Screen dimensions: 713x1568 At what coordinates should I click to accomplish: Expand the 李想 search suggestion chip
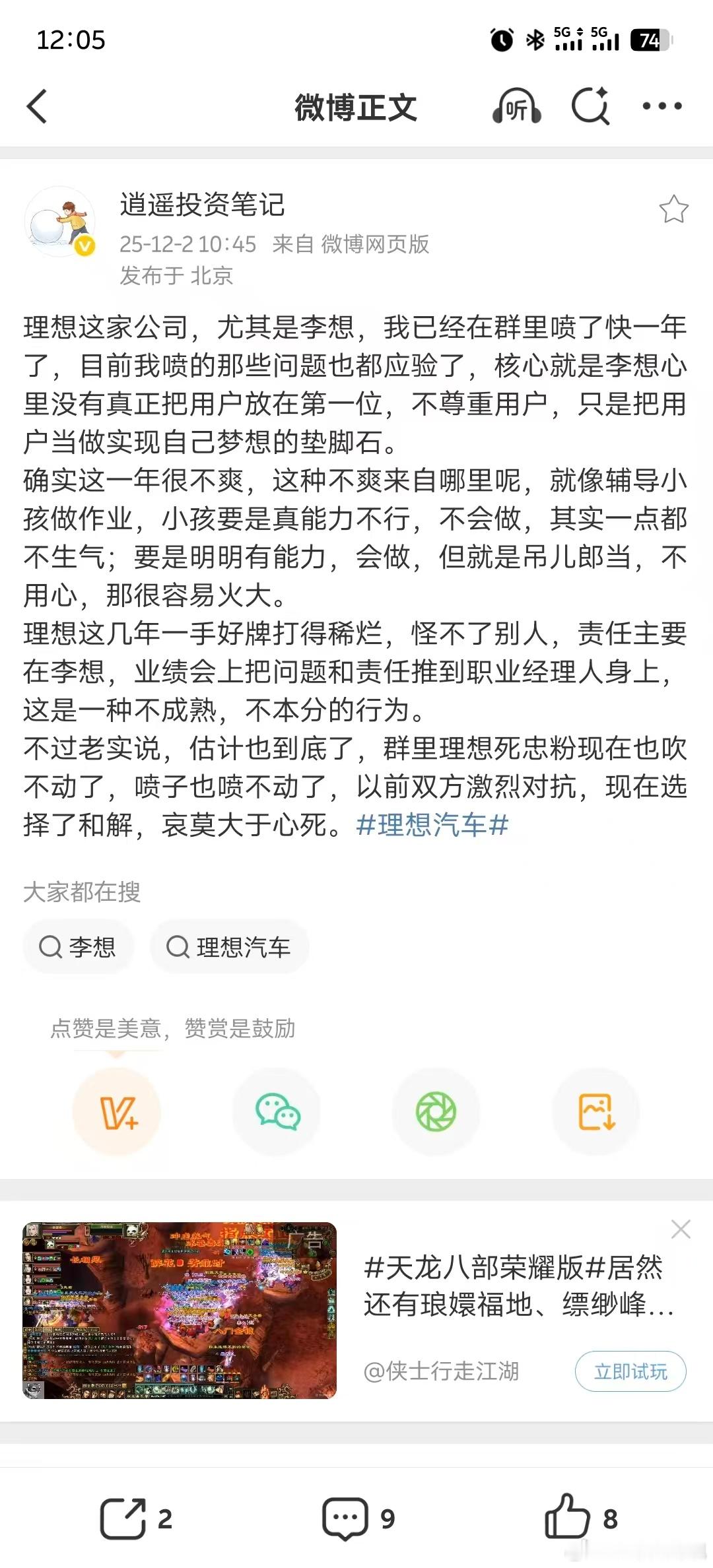click(x=79, y=946)
